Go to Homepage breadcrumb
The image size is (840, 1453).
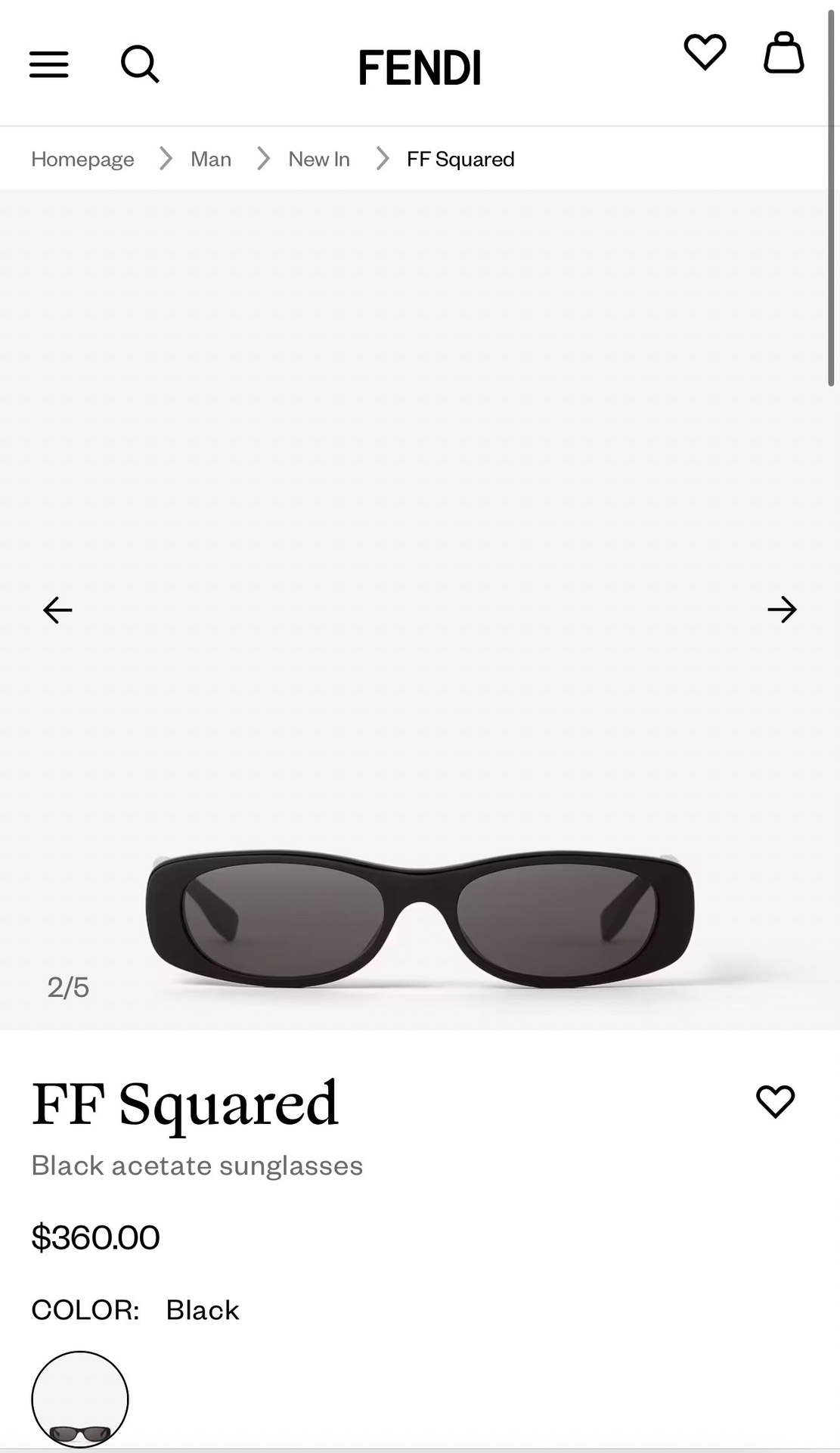pos(82,159)
